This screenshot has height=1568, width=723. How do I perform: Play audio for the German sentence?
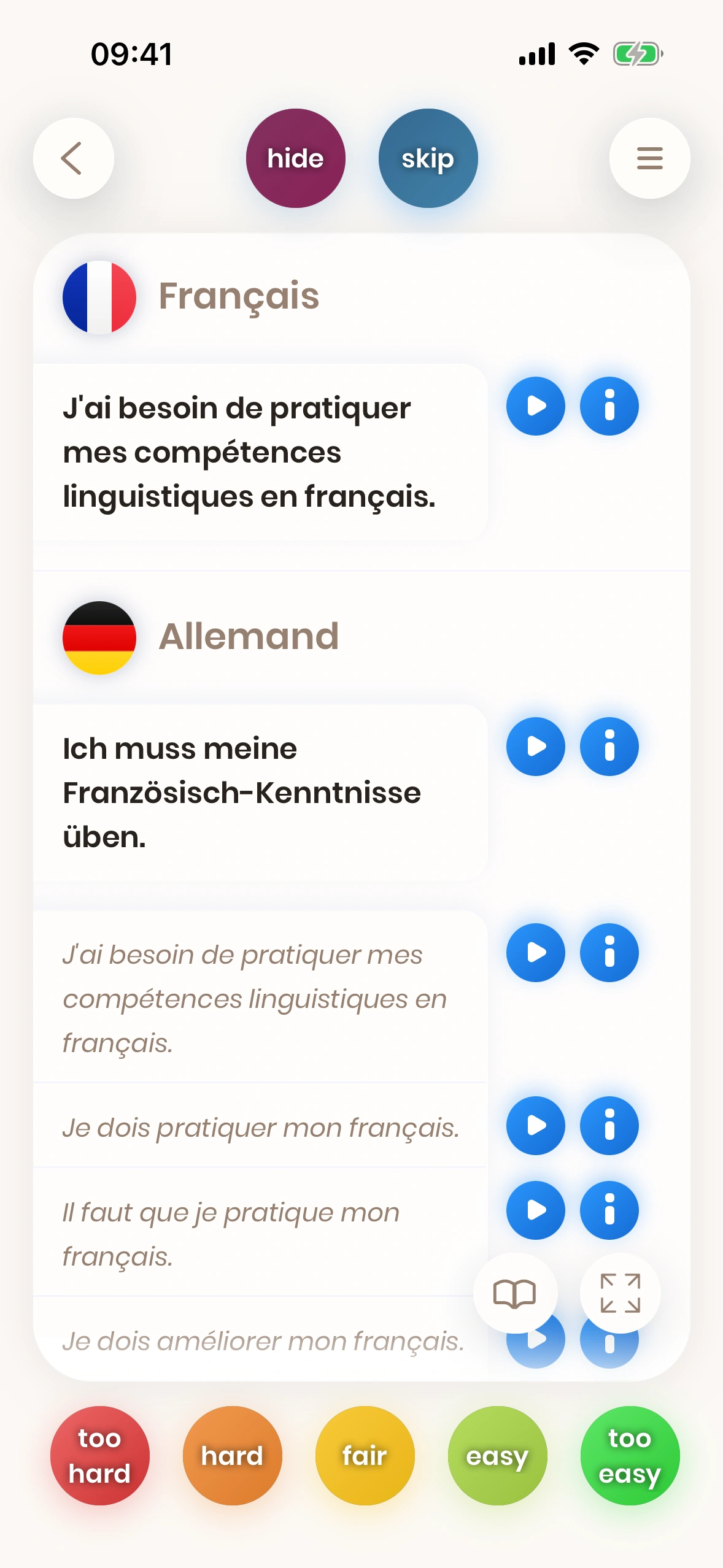coord(535,747)
